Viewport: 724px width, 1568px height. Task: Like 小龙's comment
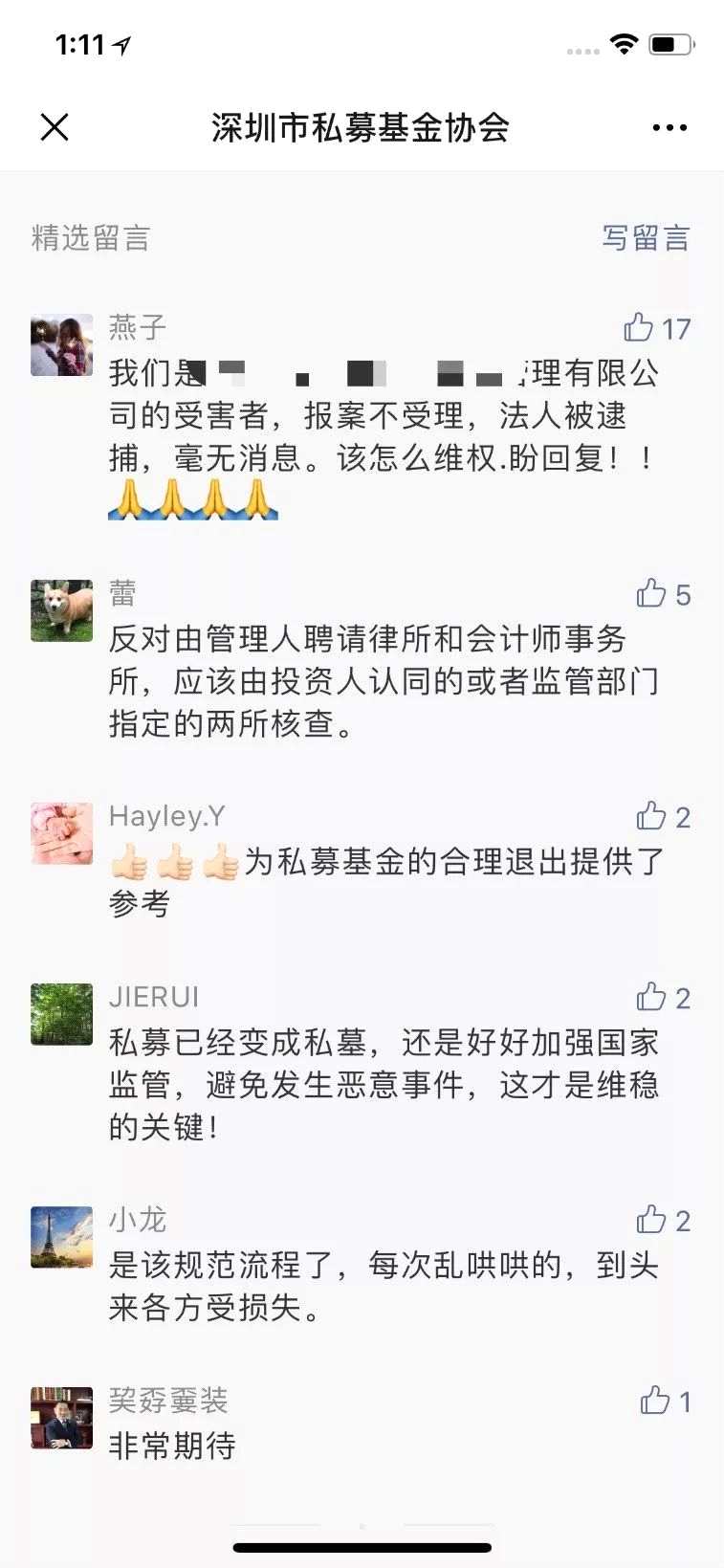pyautogui.click(x=651, y=1221)
